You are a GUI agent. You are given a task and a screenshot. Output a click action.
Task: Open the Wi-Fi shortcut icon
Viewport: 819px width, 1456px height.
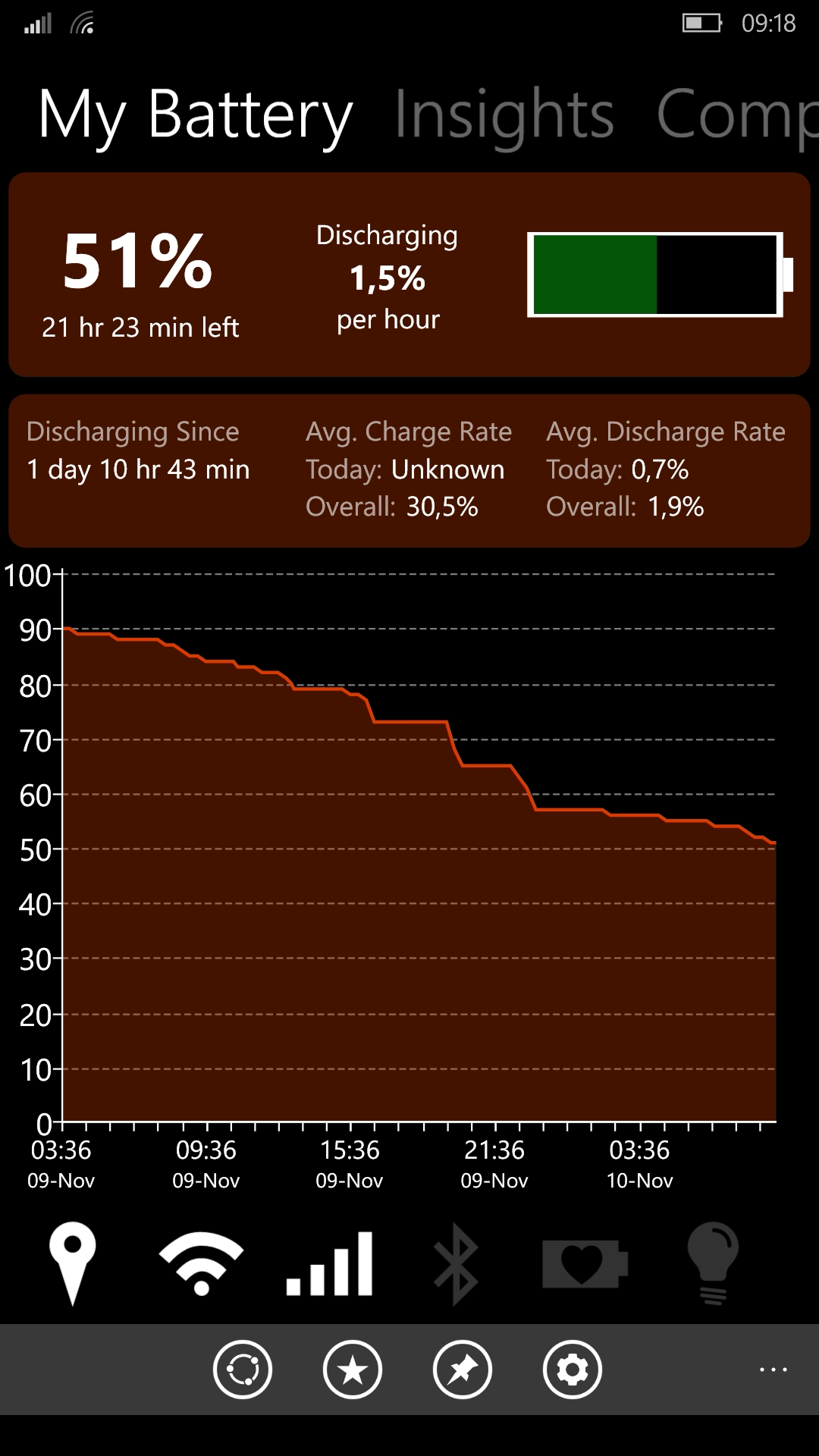click(201, 1263)
